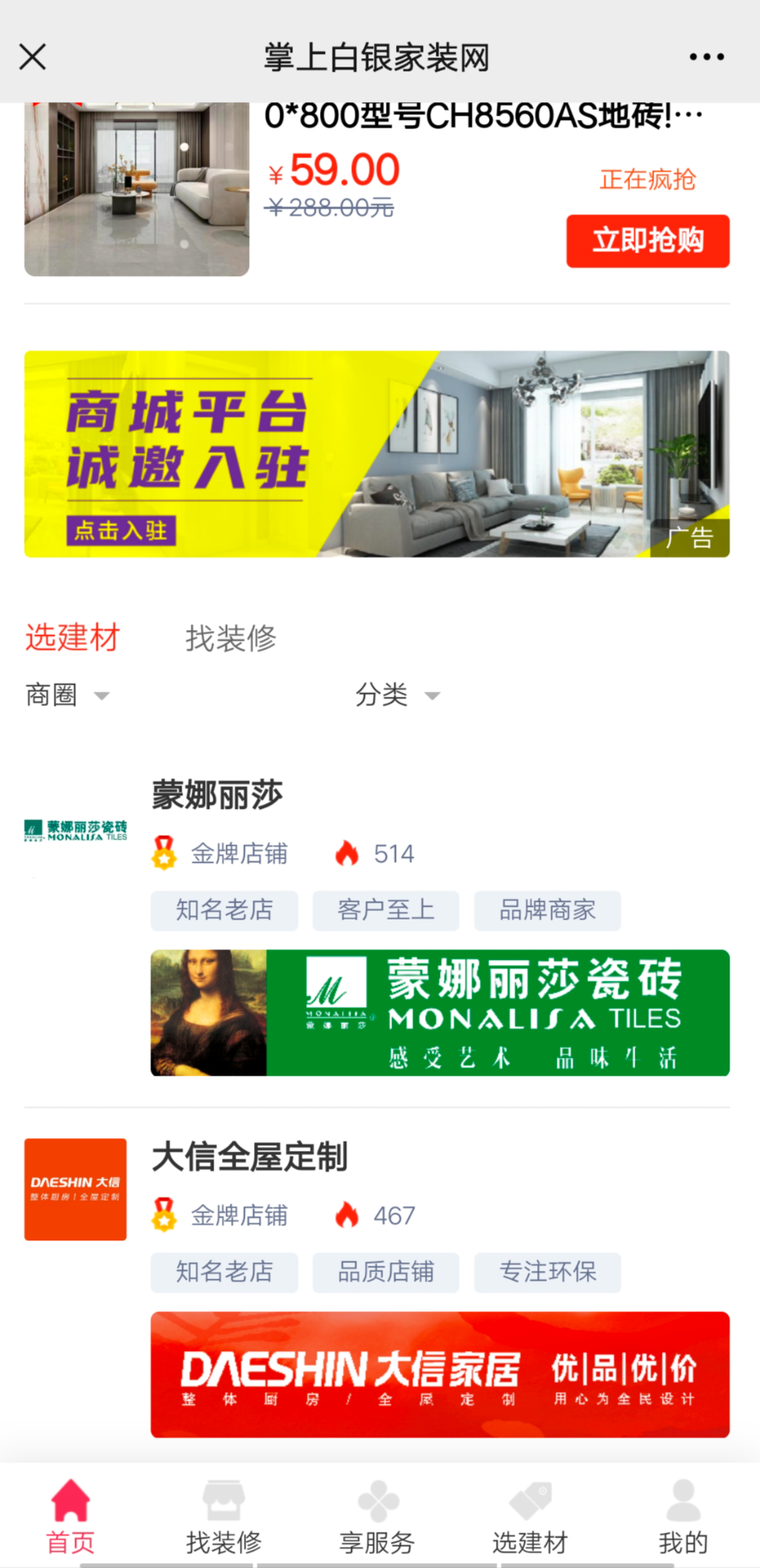View the DAESHIN 大信家居 red banner

click(439, 1374)
